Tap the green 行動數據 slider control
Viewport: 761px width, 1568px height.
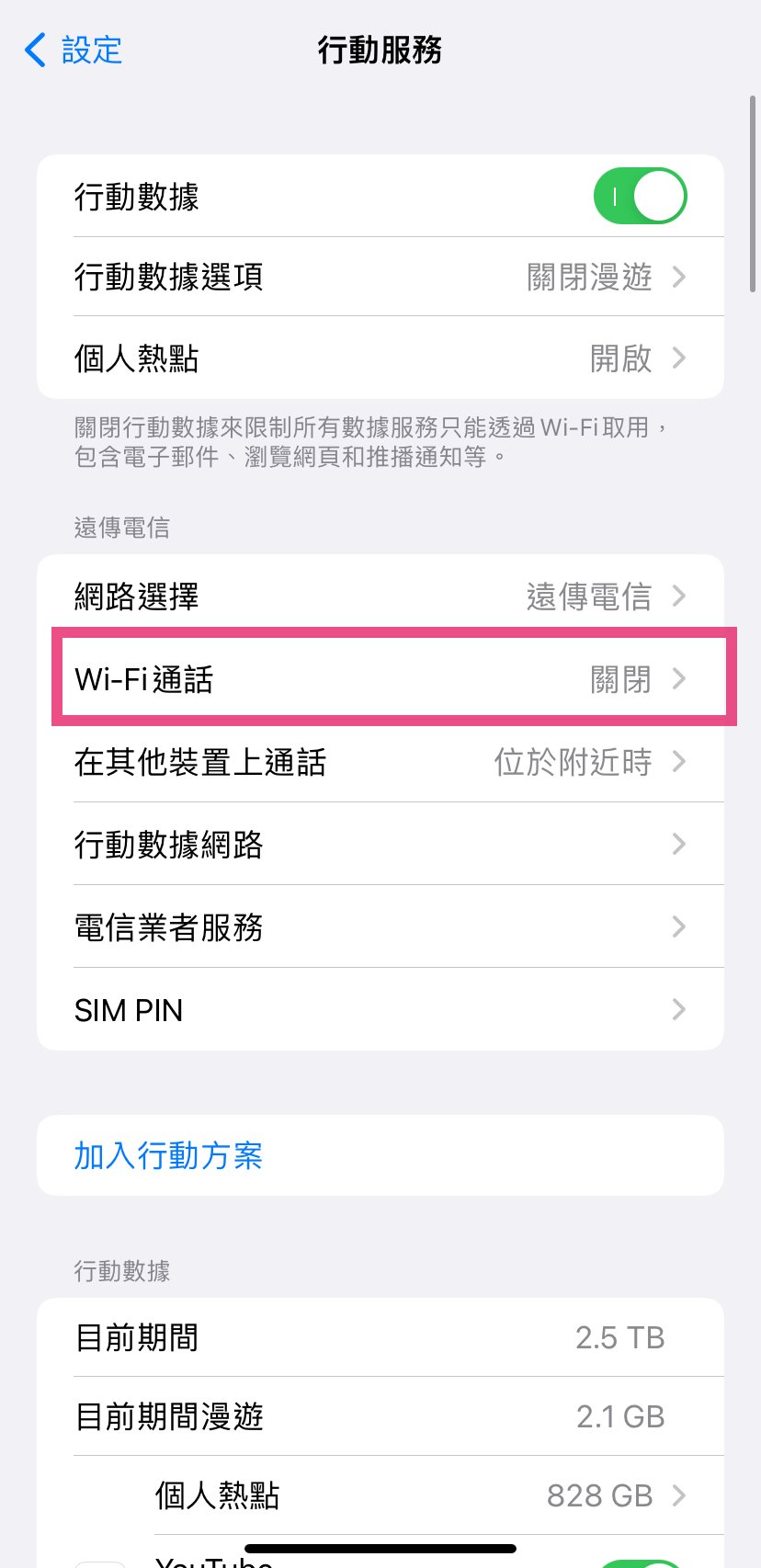(x=641, y=195)
